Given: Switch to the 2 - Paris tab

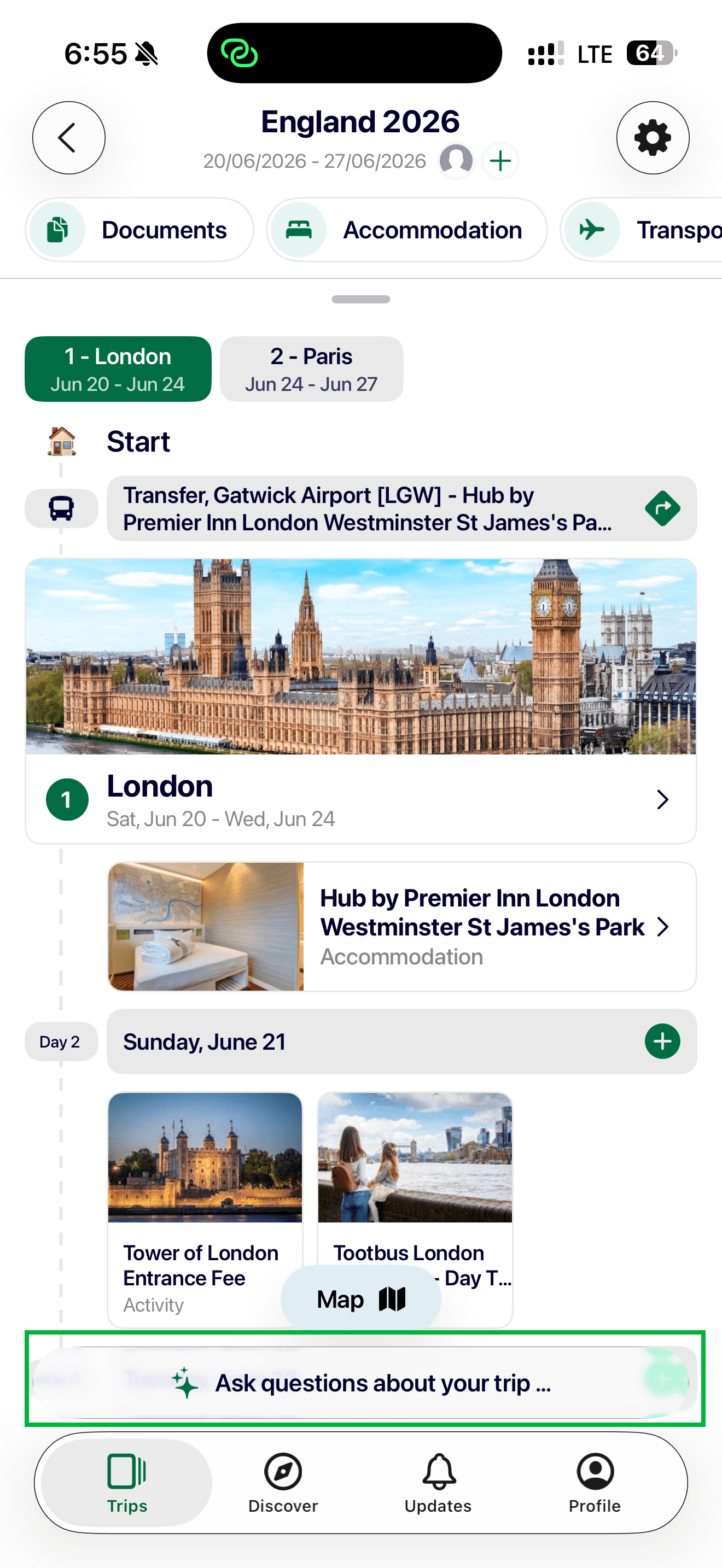Looking at the screenshot, I should click(x=311, y=369).
